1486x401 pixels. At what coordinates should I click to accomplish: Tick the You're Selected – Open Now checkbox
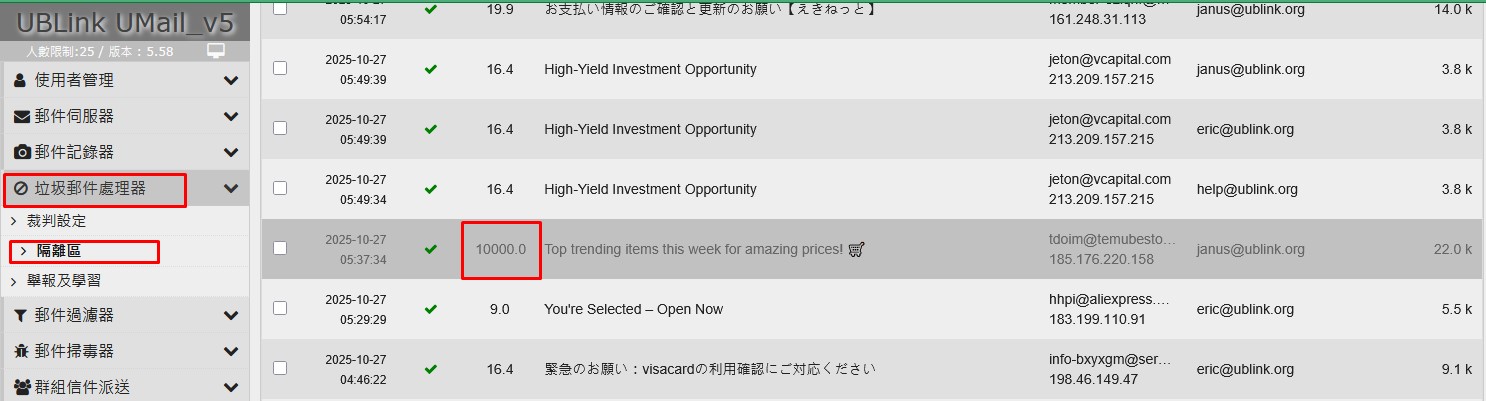280,308
